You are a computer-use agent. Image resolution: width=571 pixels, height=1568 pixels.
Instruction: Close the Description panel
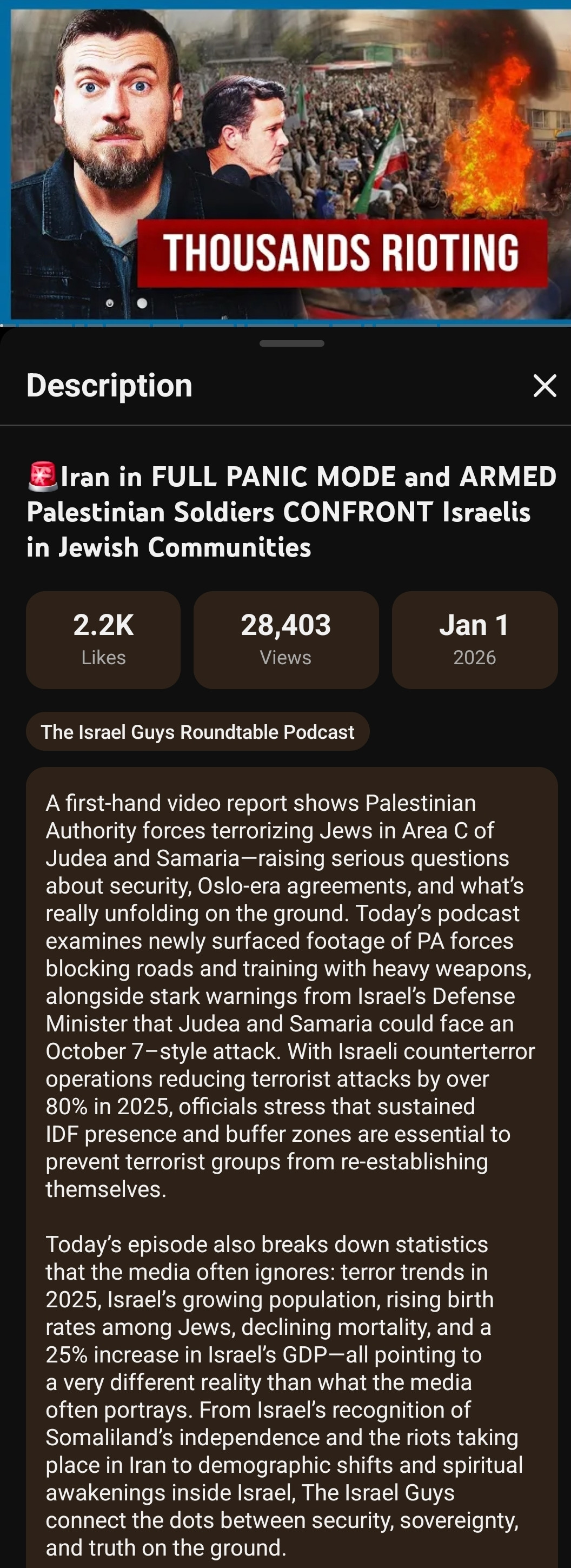(x=544, y=385)
